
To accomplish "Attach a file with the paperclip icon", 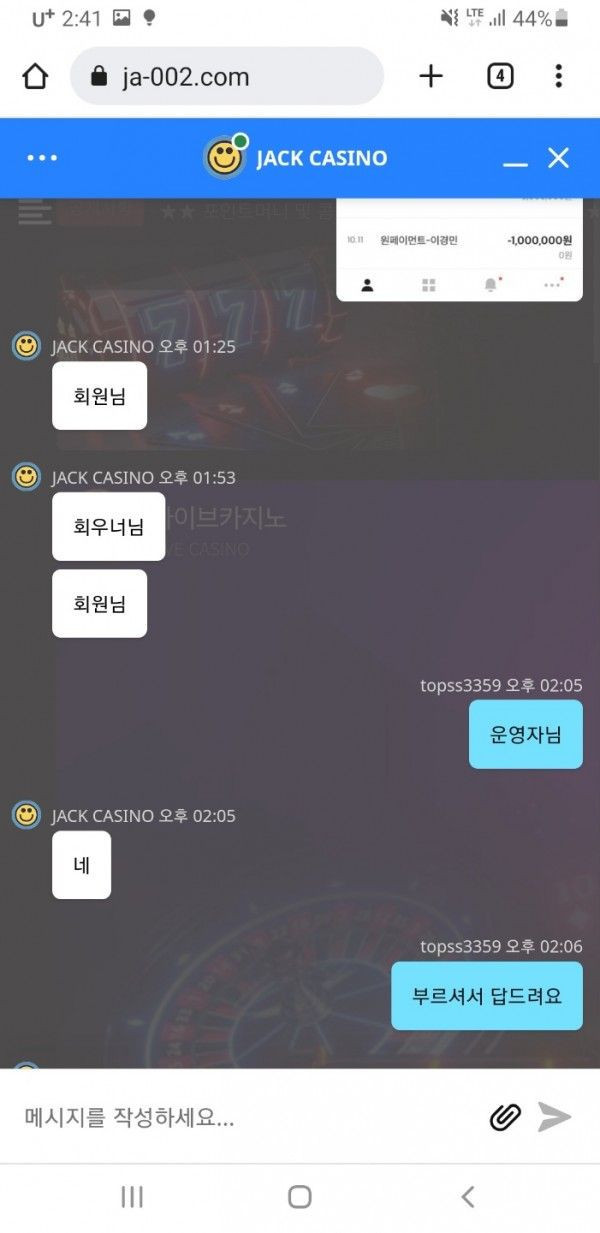I will click(x=506, y=1117).
